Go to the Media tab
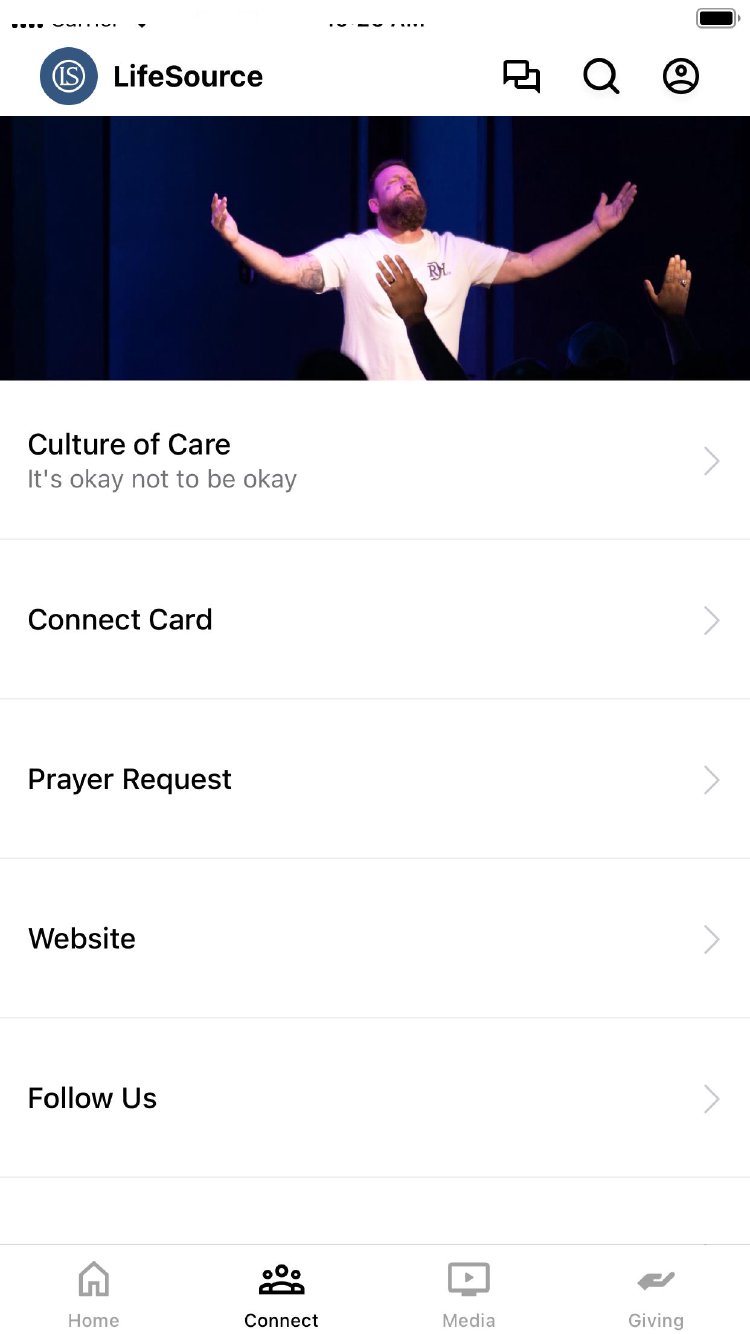The image size is (750, 1334). (468, 1294)
